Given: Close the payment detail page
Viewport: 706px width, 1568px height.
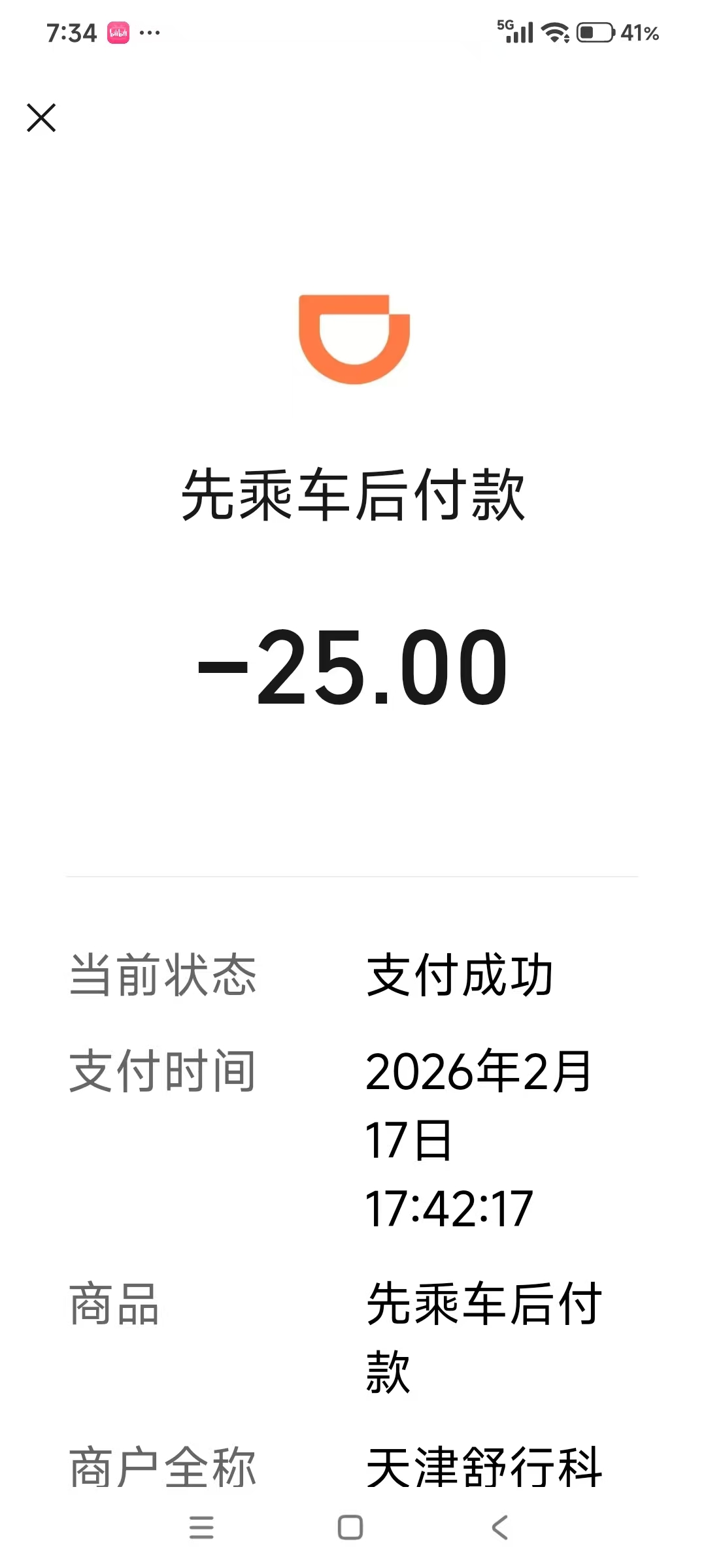Looking at the screenshot, I should [x=41, y=118].
